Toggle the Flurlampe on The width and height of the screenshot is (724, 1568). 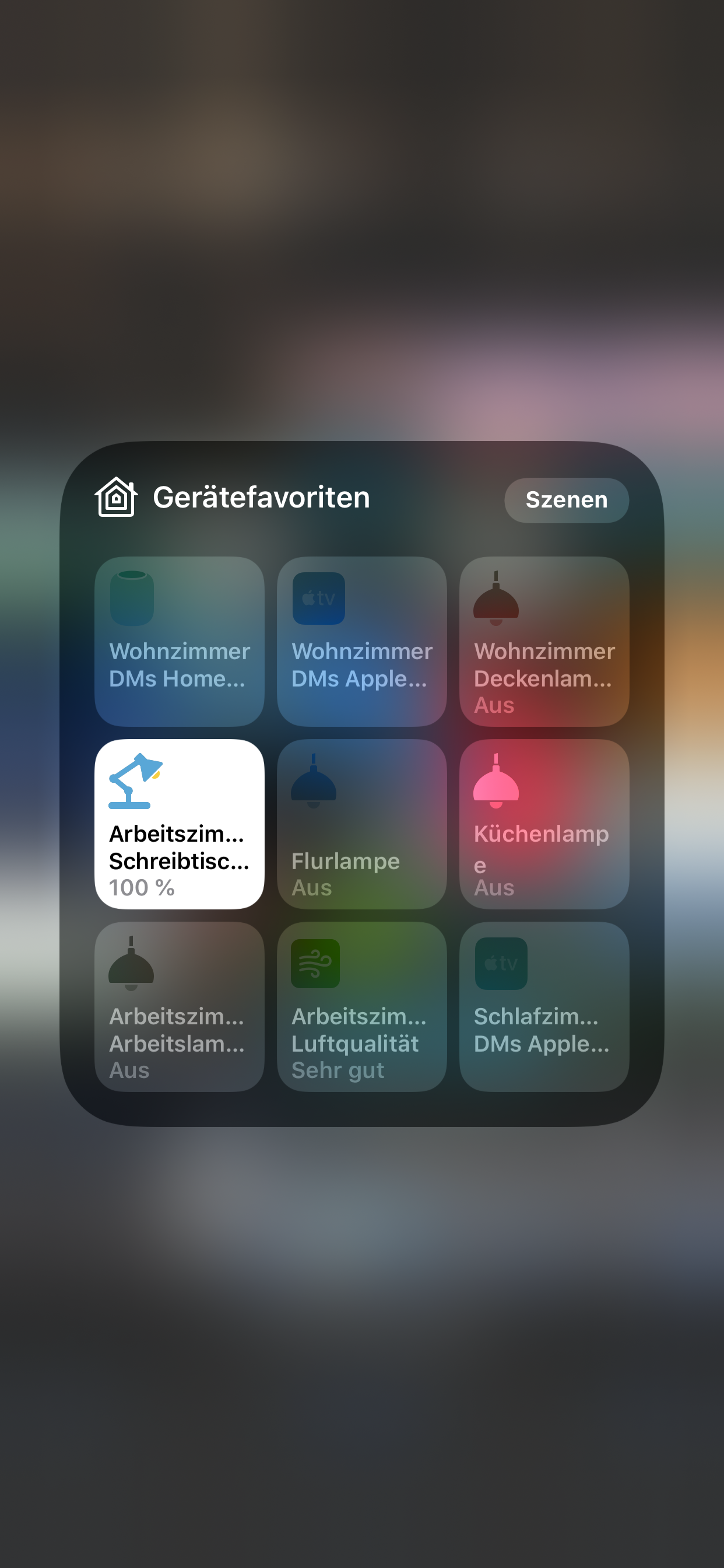pyautogui.click(x=361, y=824)
